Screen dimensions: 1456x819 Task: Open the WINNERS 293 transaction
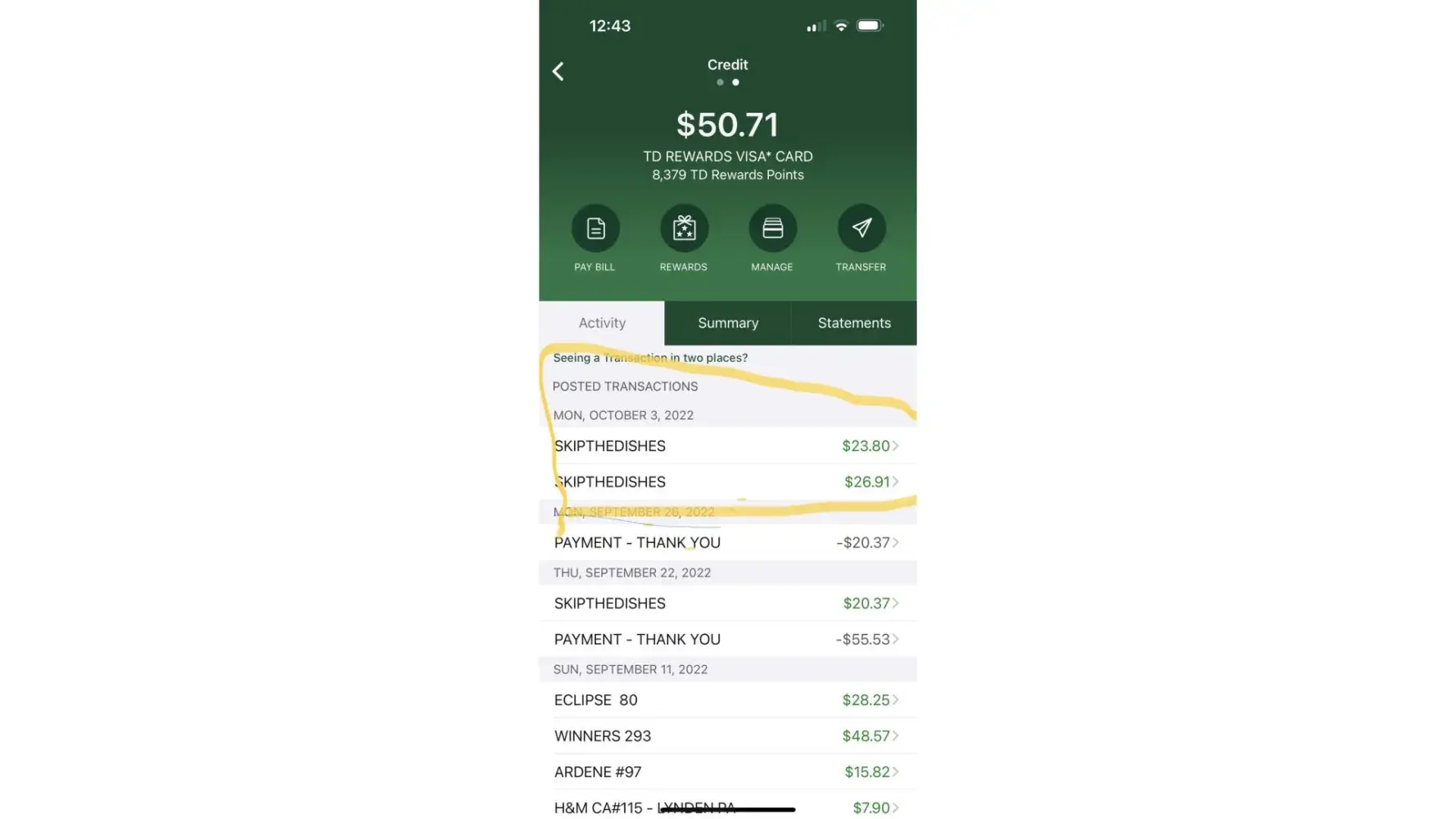pyautogui.click(x=727, y=735)
